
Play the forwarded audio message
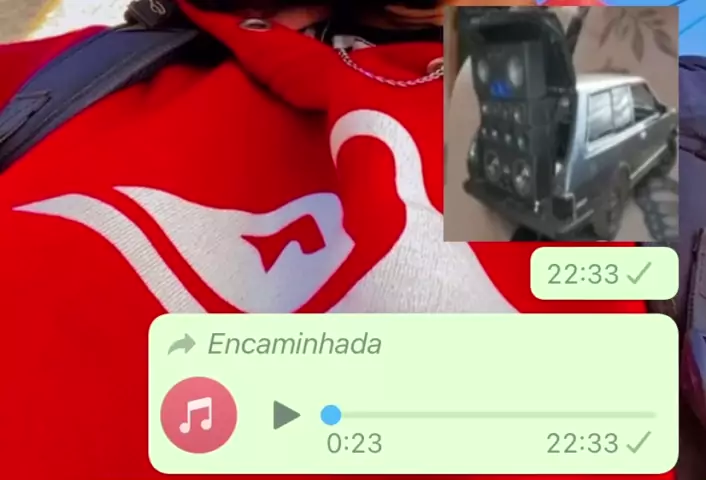[x=286, y=415]
